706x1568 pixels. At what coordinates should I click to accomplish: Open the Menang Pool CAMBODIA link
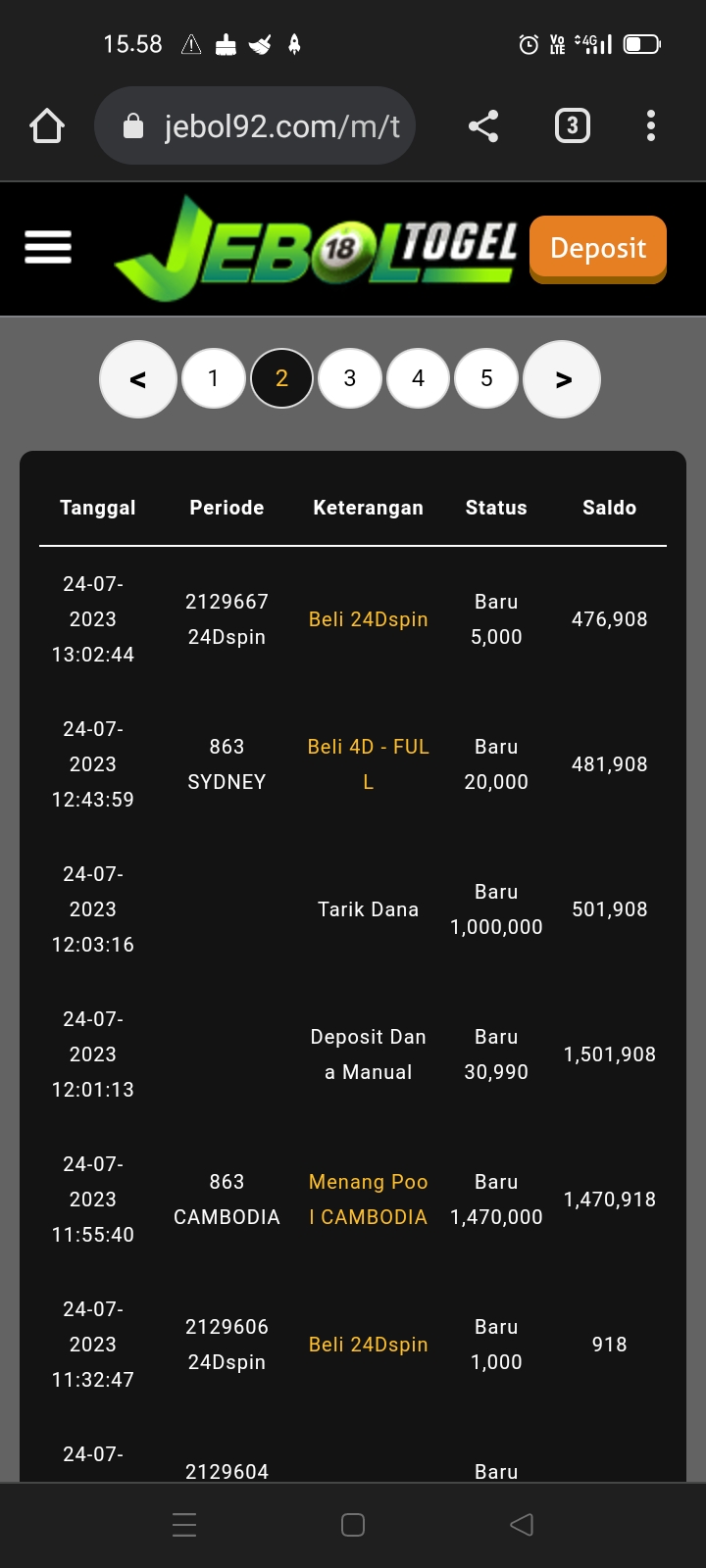coord(368,1199)
